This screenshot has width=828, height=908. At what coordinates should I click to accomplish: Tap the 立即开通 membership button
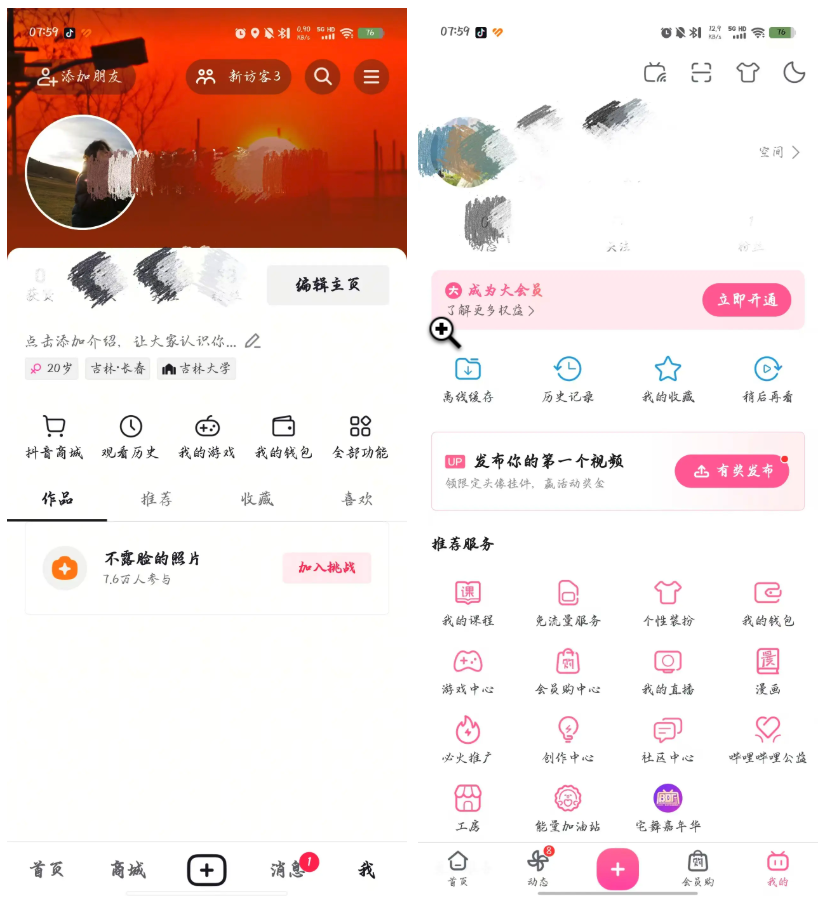(746, 300)
